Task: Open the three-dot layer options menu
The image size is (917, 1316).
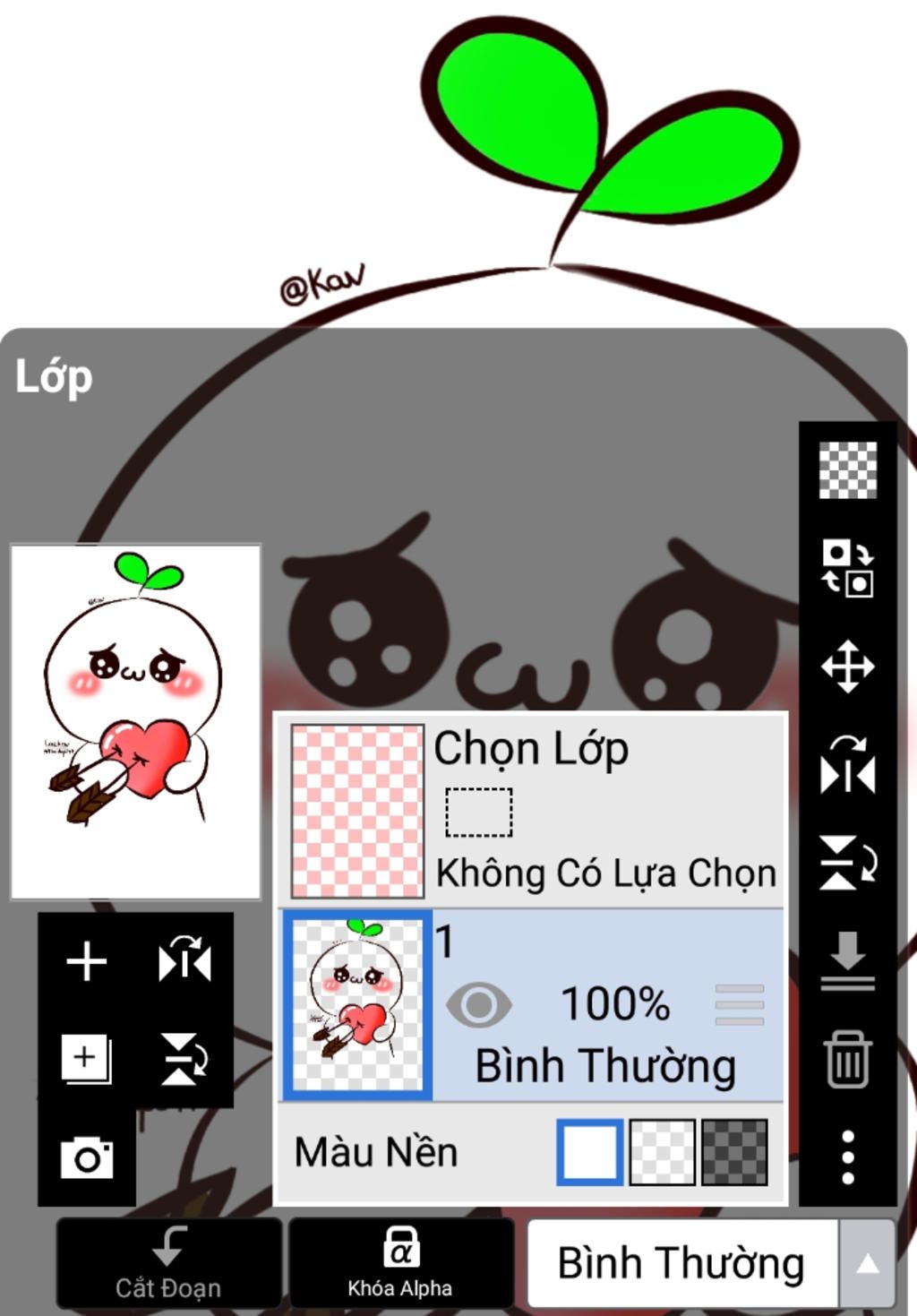Action: [847, 1157]
